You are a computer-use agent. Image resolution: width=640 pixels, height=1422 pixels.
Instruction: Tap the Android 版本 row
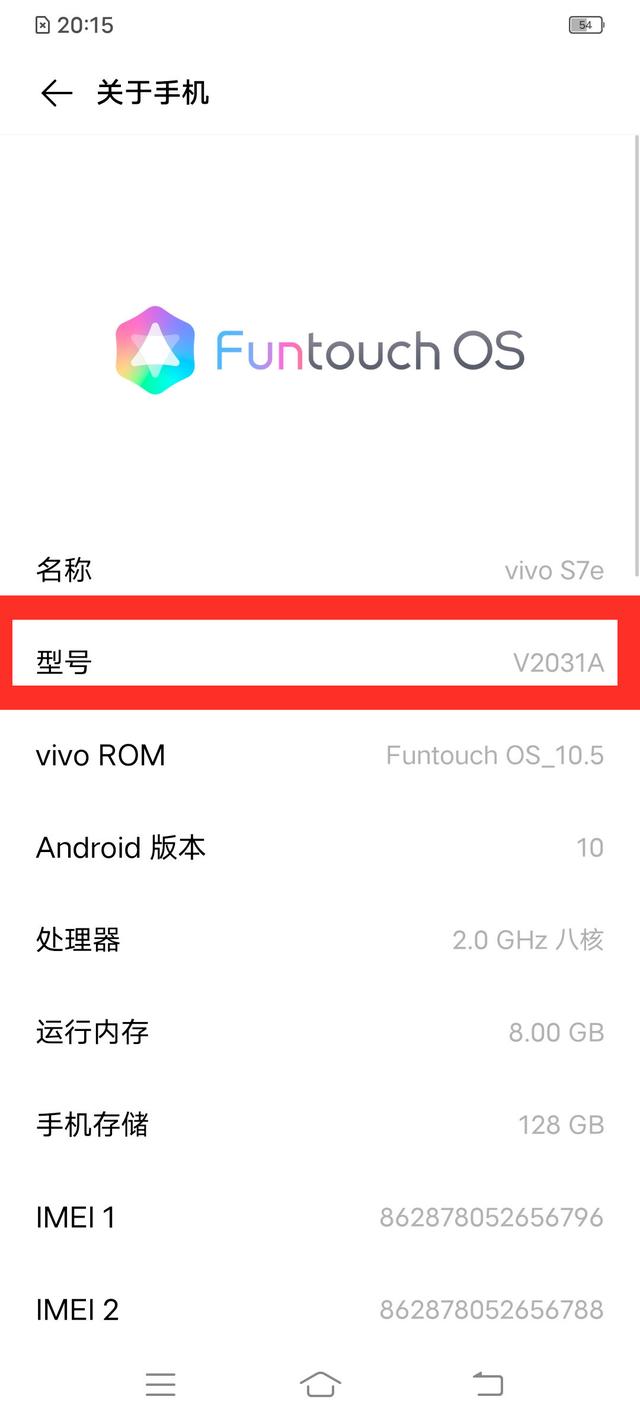click(x=320, y=848)
